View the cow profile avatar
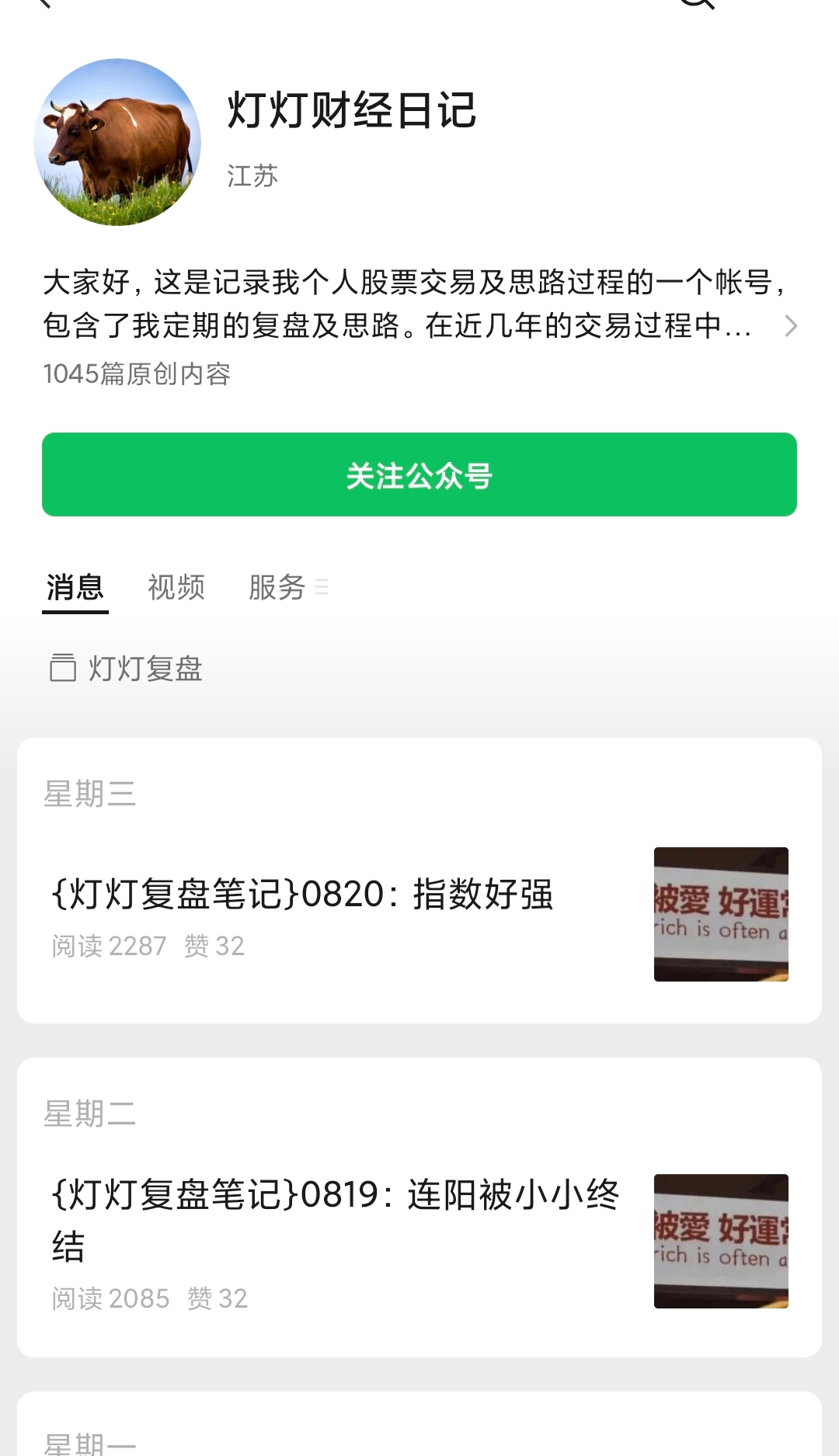839x1456 pixels. [x=117, y=142]
